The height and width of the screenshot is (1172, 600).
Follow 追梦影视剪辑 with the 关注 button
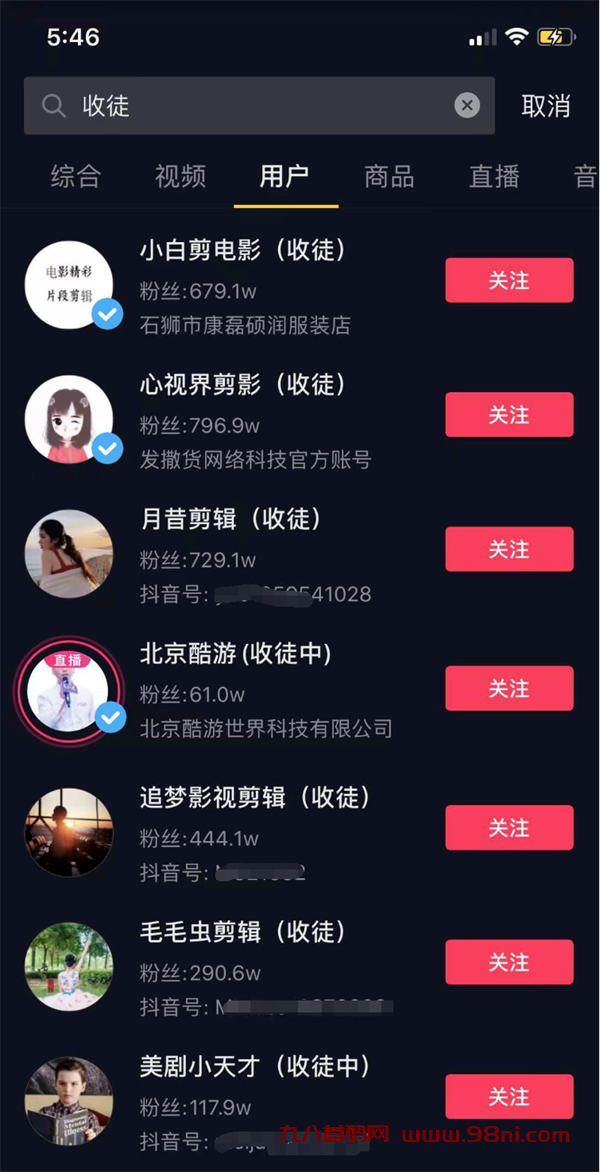point(509,828)
